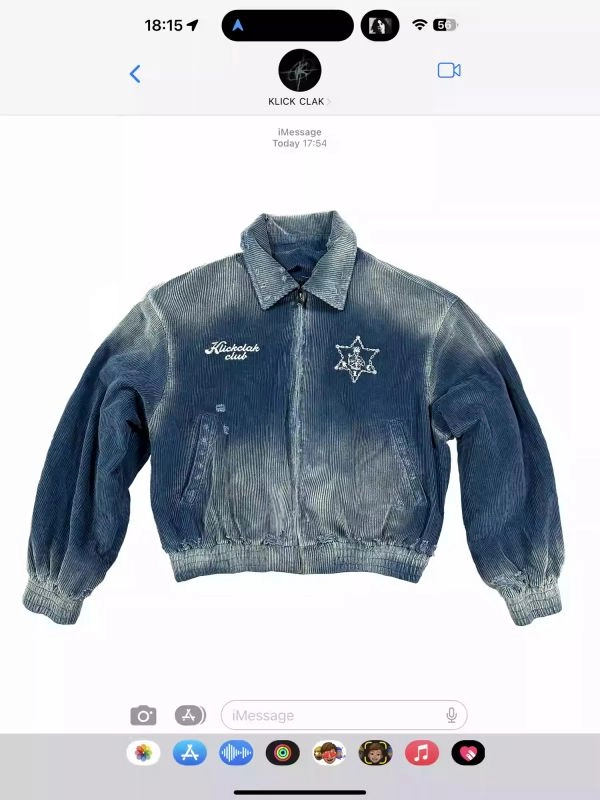Go back to the conversations list

pos(135,73)
